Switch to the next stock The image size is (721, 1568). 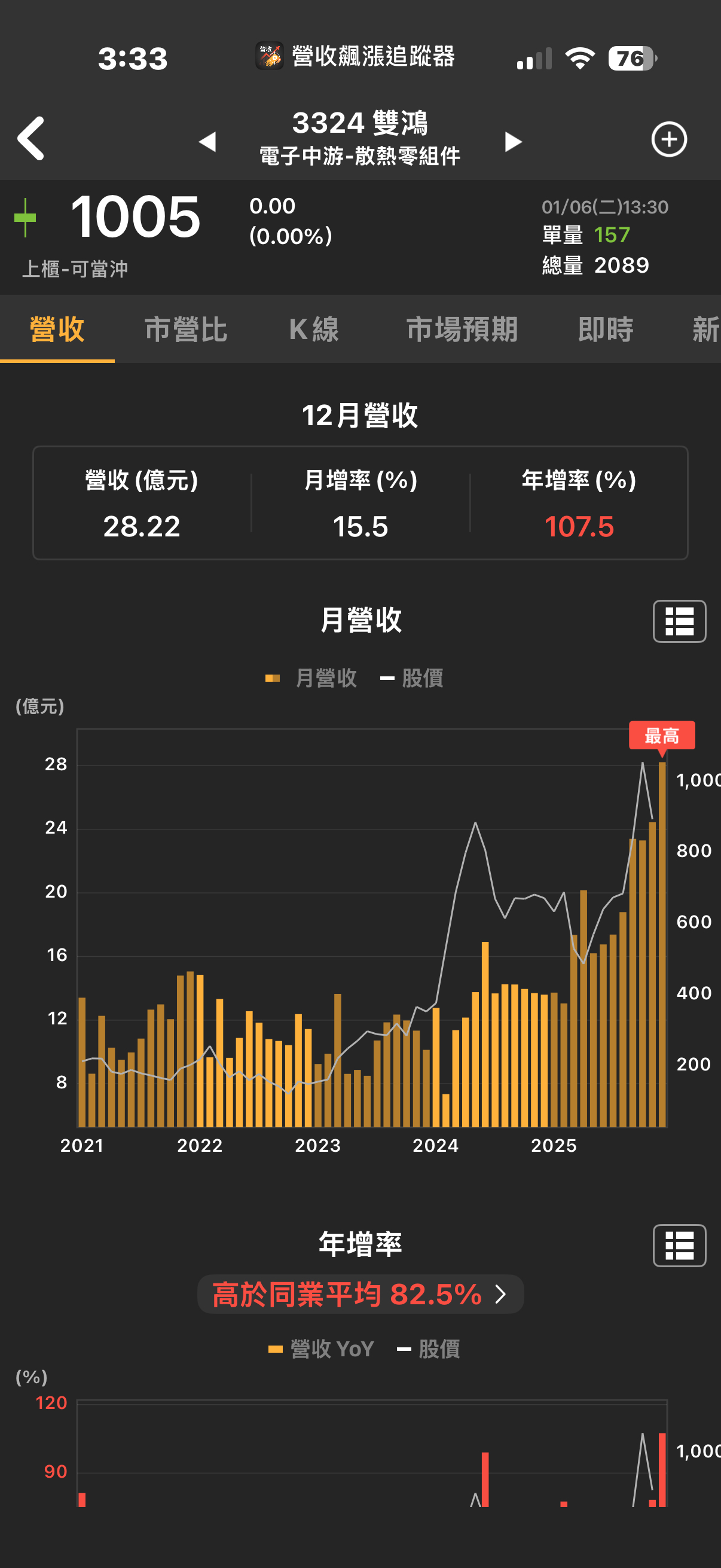tap(513, 142)
